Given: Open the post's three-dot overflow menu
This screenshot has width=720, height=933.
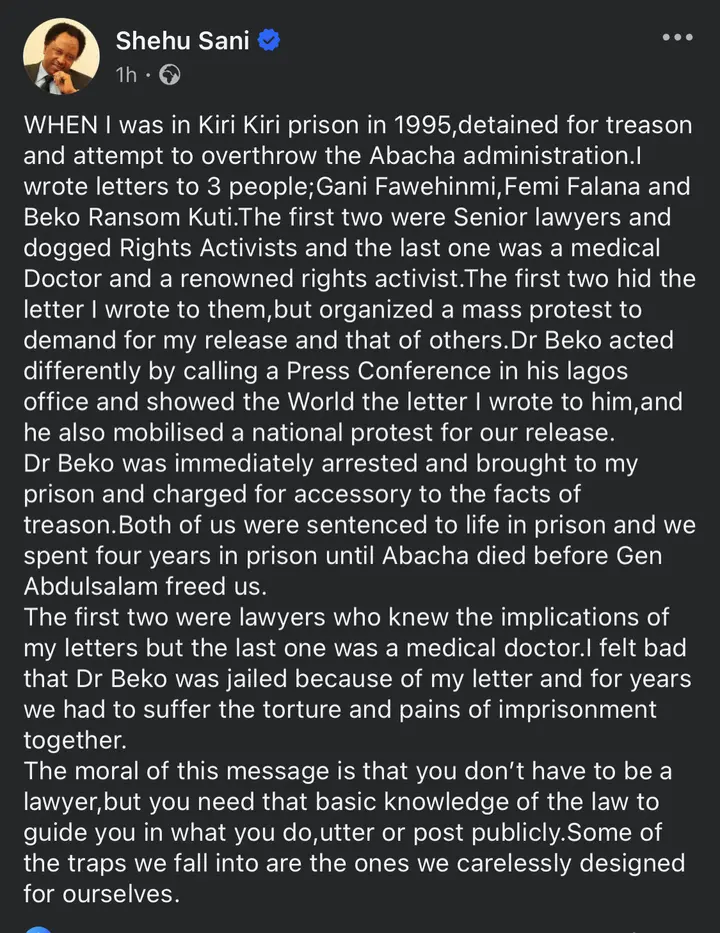Looking at the screenshot, I should click(676, 38).
